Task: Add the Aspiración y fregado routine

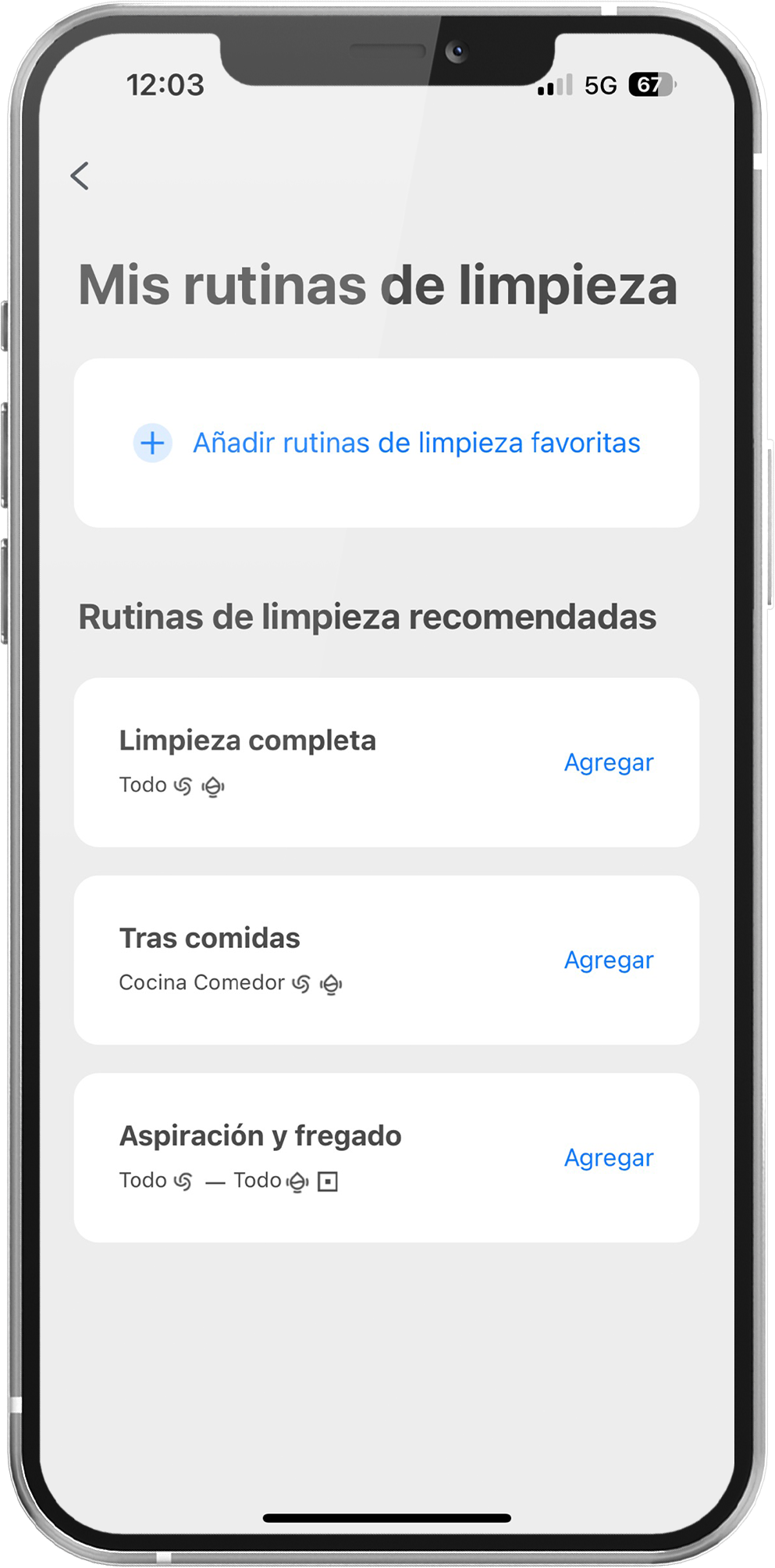Action: pos(608,1157)
